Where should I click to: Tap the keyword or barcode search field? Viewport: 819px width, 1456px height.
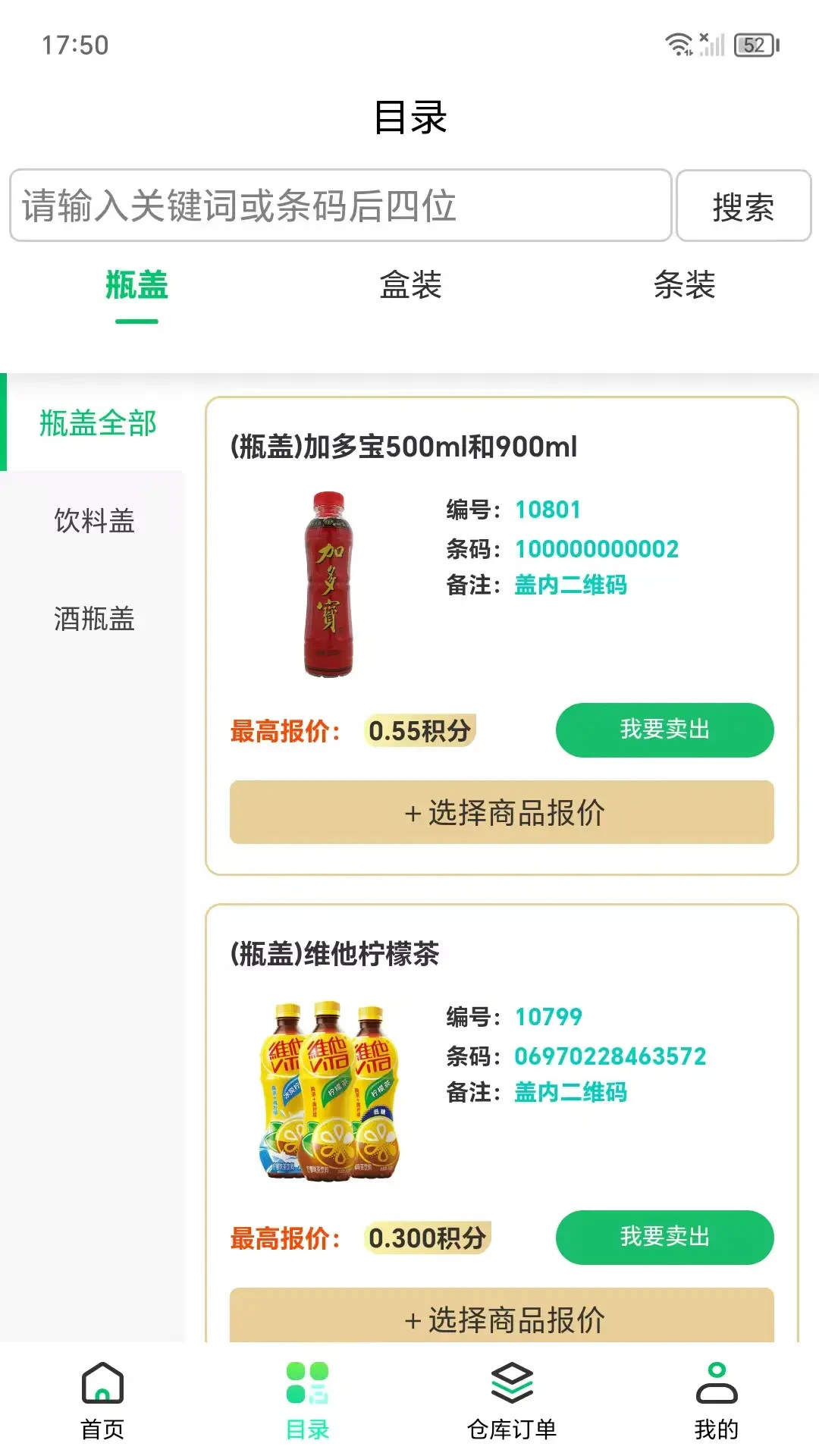pyautogui.click(x=340, y=206)
